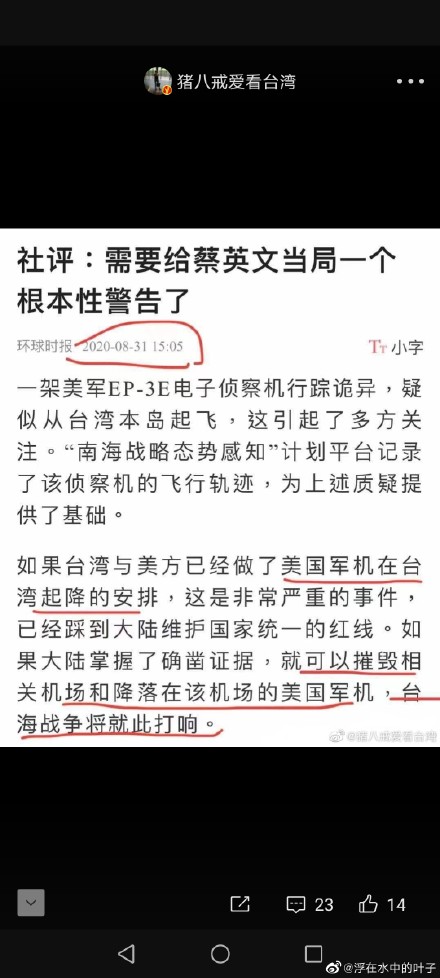The image size is (440, 978).
Task: Like this post with 14 likes
Action: pyautogui.click(x=383, y=904)
